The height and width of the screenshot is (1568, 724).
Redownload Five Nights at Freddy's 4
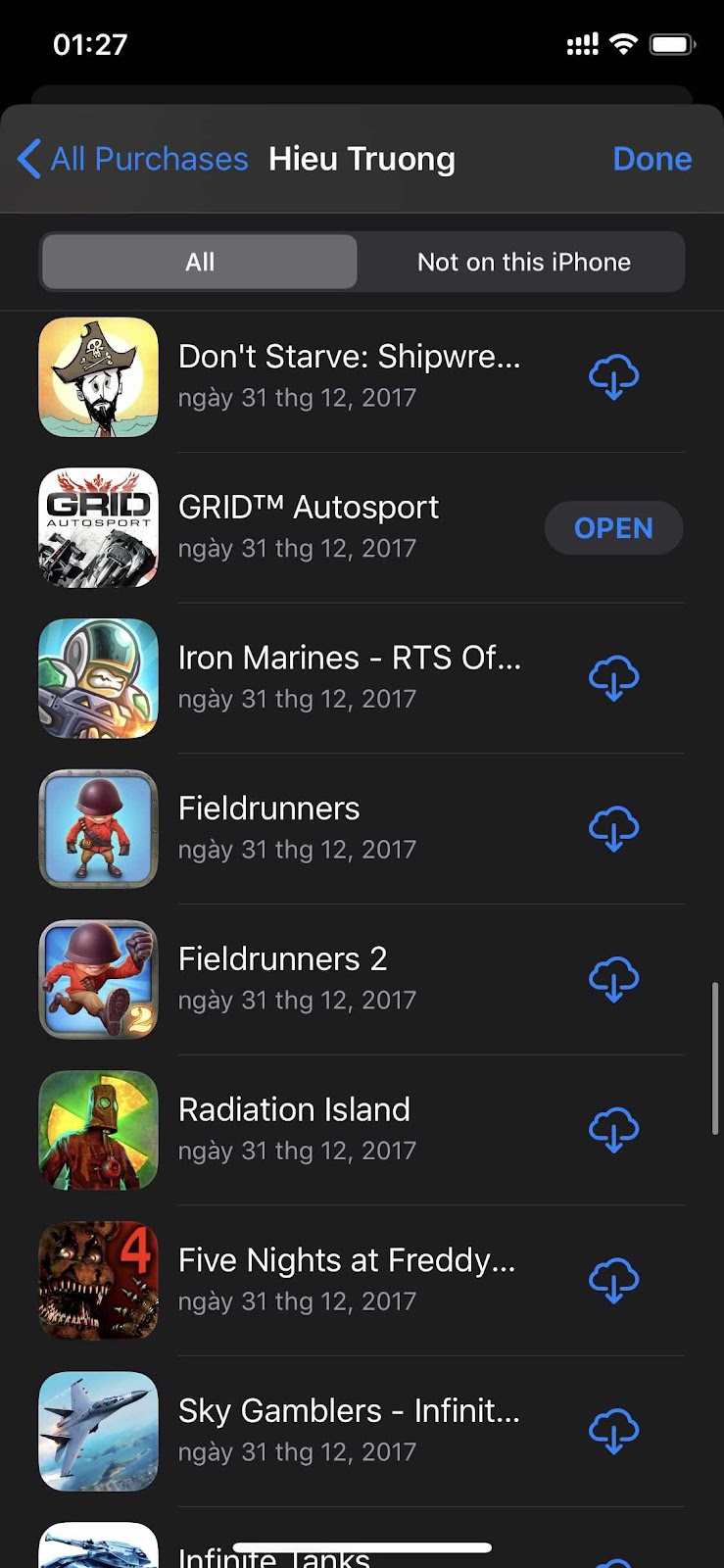(x=613, y=1281)
